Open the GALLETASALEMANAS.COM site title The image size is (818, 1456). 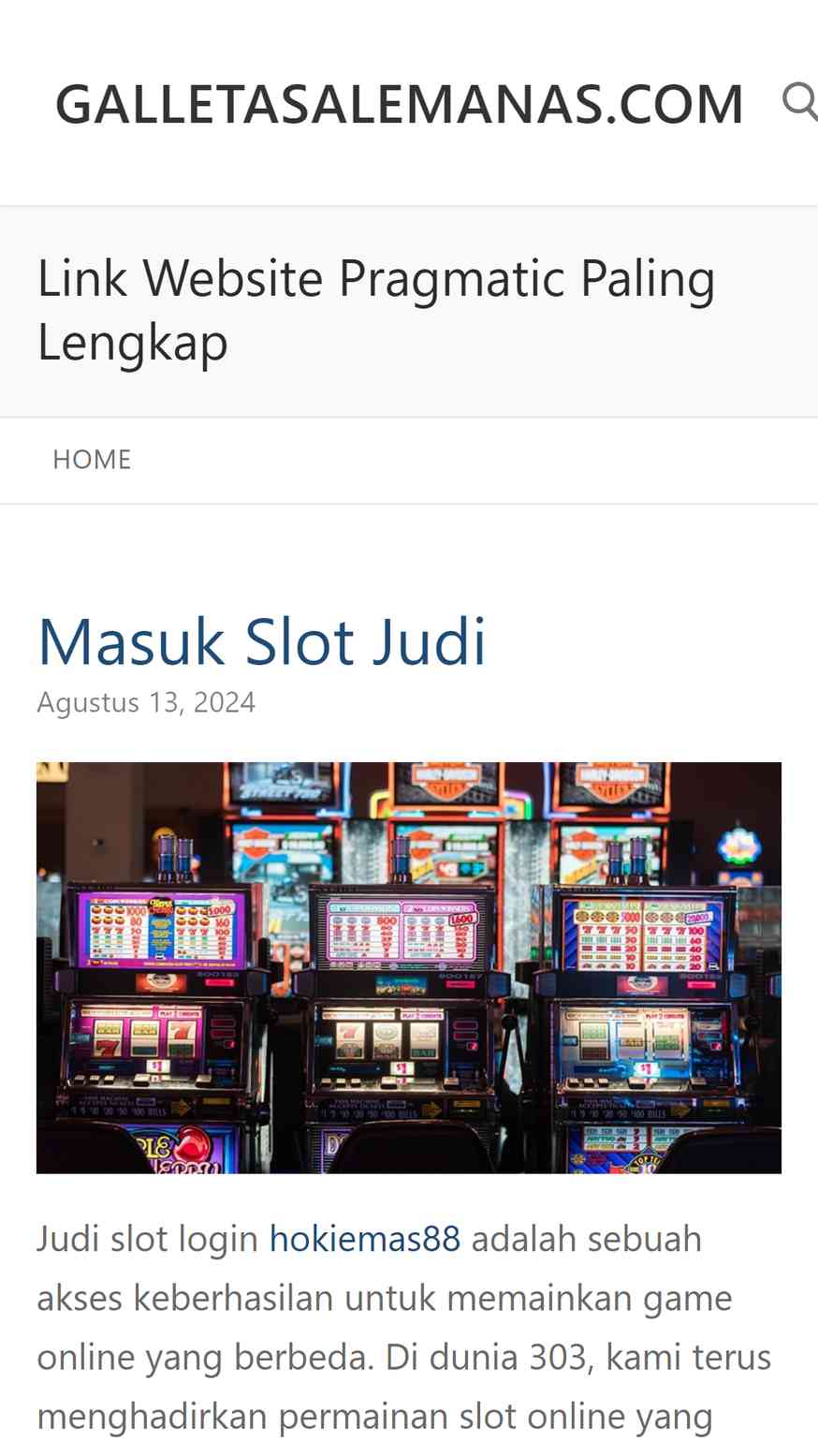click(400, 103)
